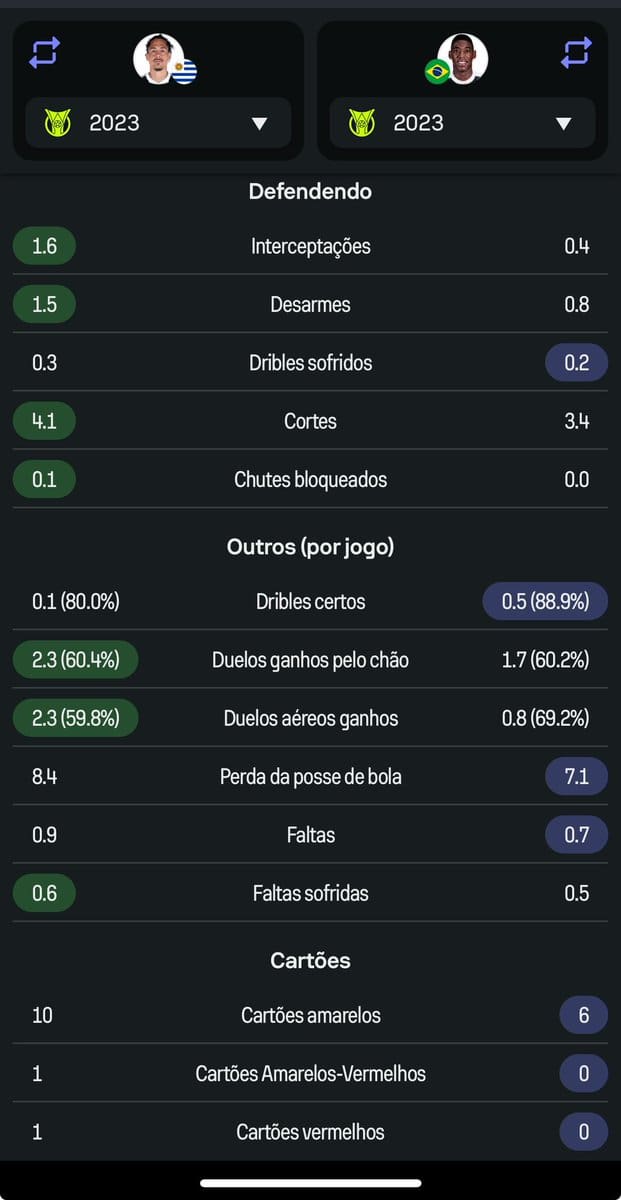The width and height of the screenshot is (621, 1200).
Task: Open the right player's 2023 season dropdown
Action: (462, 123)
